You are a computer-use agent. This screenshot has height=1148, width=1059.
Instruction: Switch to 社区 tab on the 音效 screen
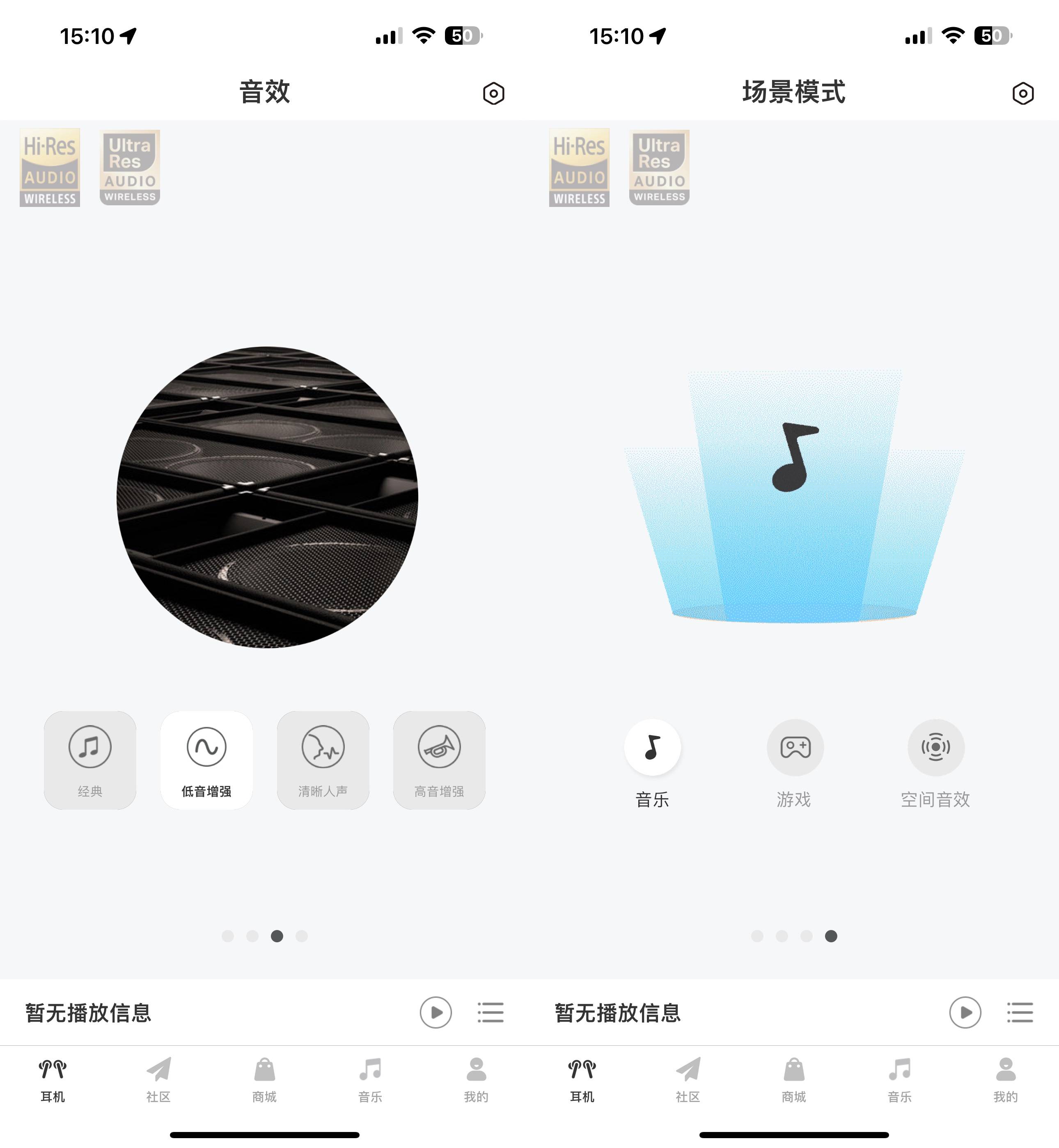click(x=159, y=1079)
